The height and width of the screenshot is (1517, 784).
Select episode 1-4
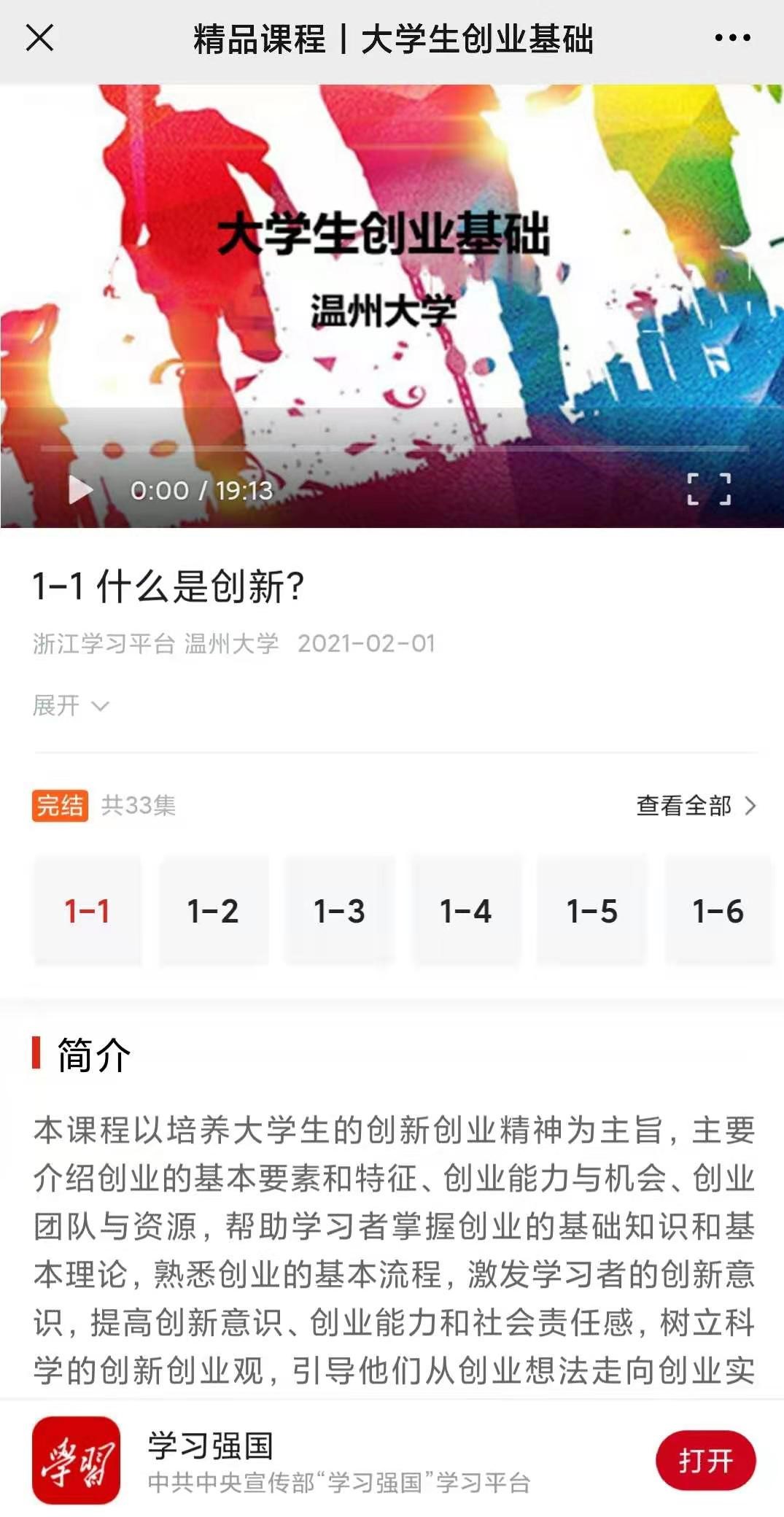tap(466, 911)
